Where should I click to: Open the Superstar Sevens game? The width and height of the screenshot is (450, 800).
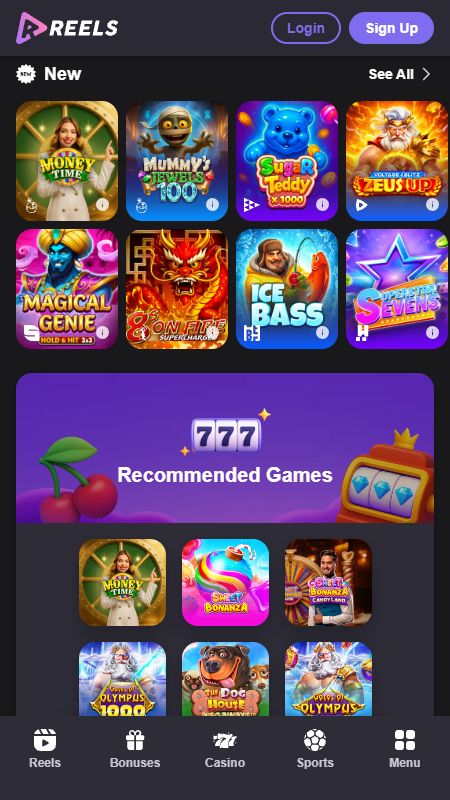coord(397,289)
